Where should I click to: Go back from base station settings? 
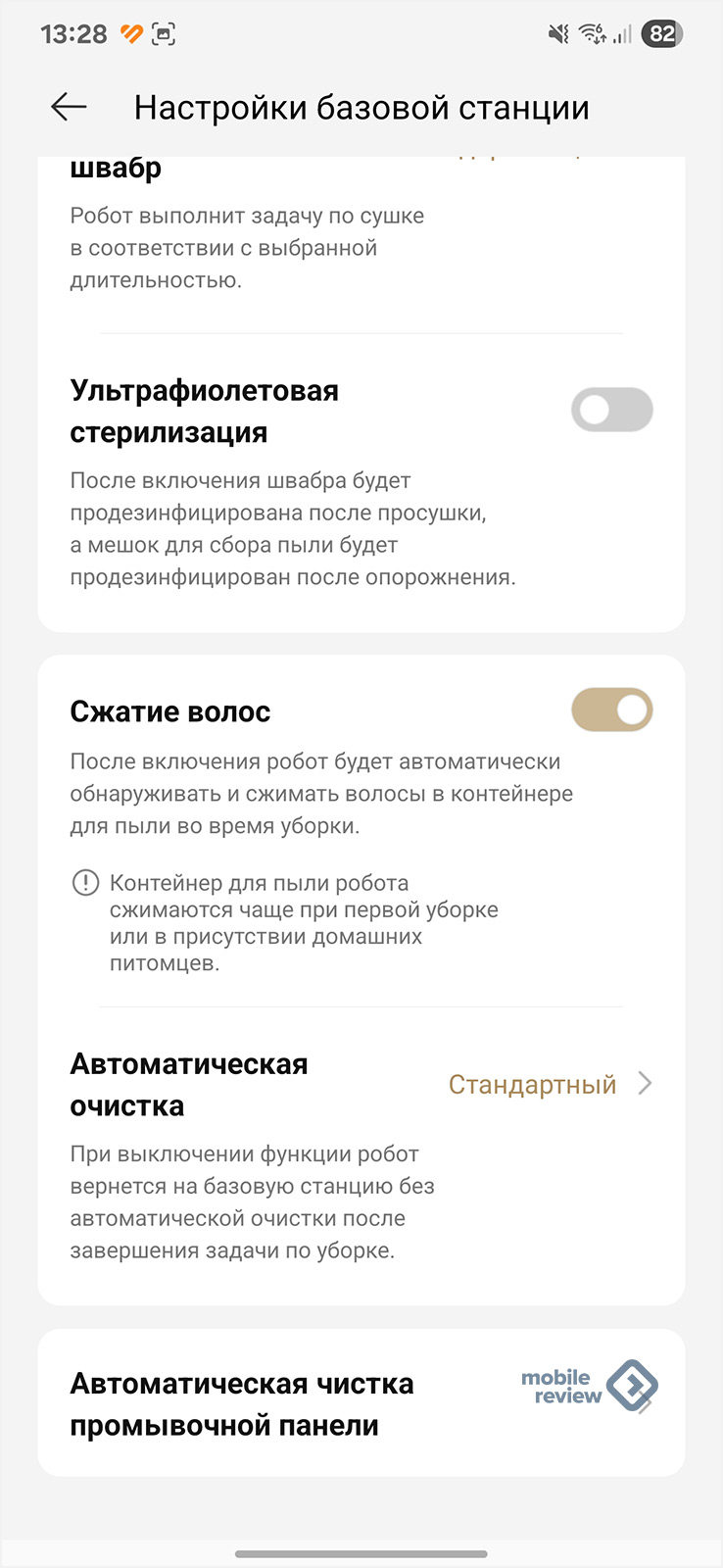69,107
